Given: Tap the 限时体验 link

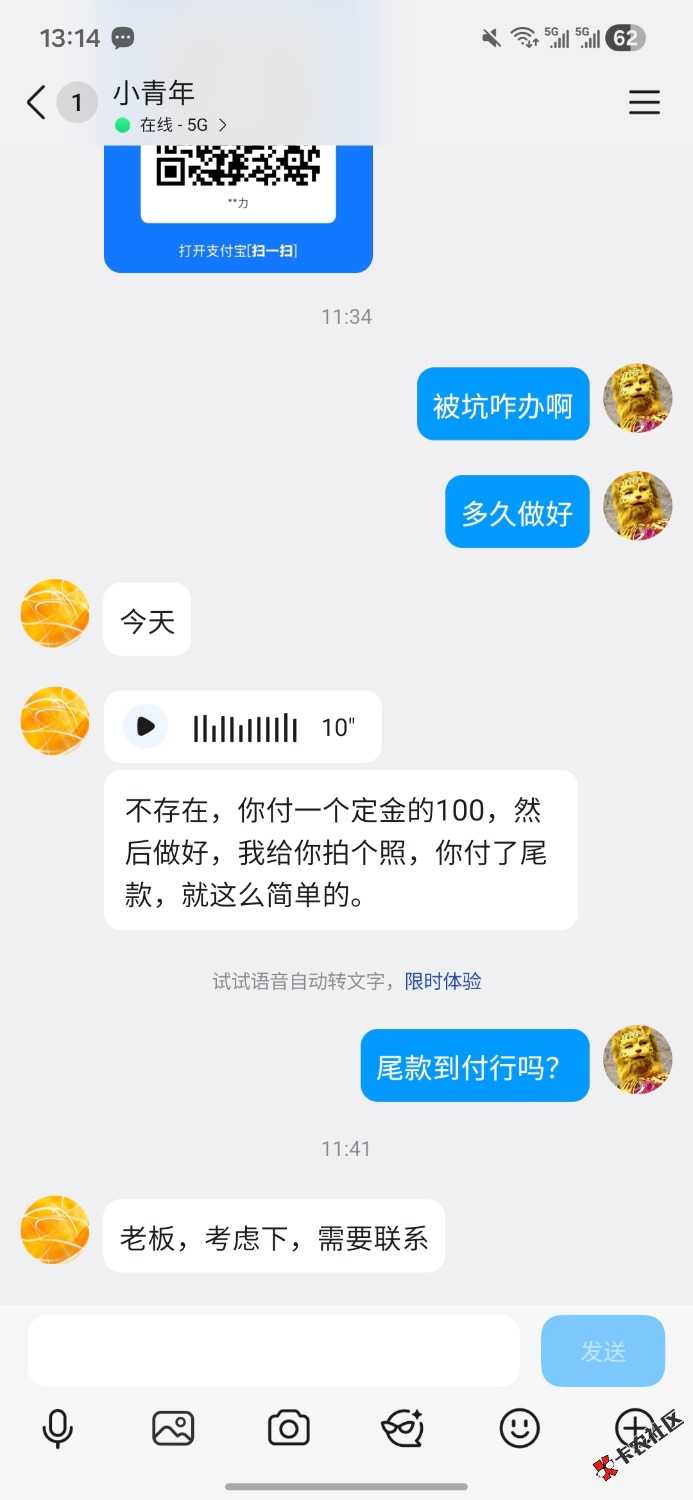Looking at the screenshot, I should pyautogui.click(x=443, y=981).
